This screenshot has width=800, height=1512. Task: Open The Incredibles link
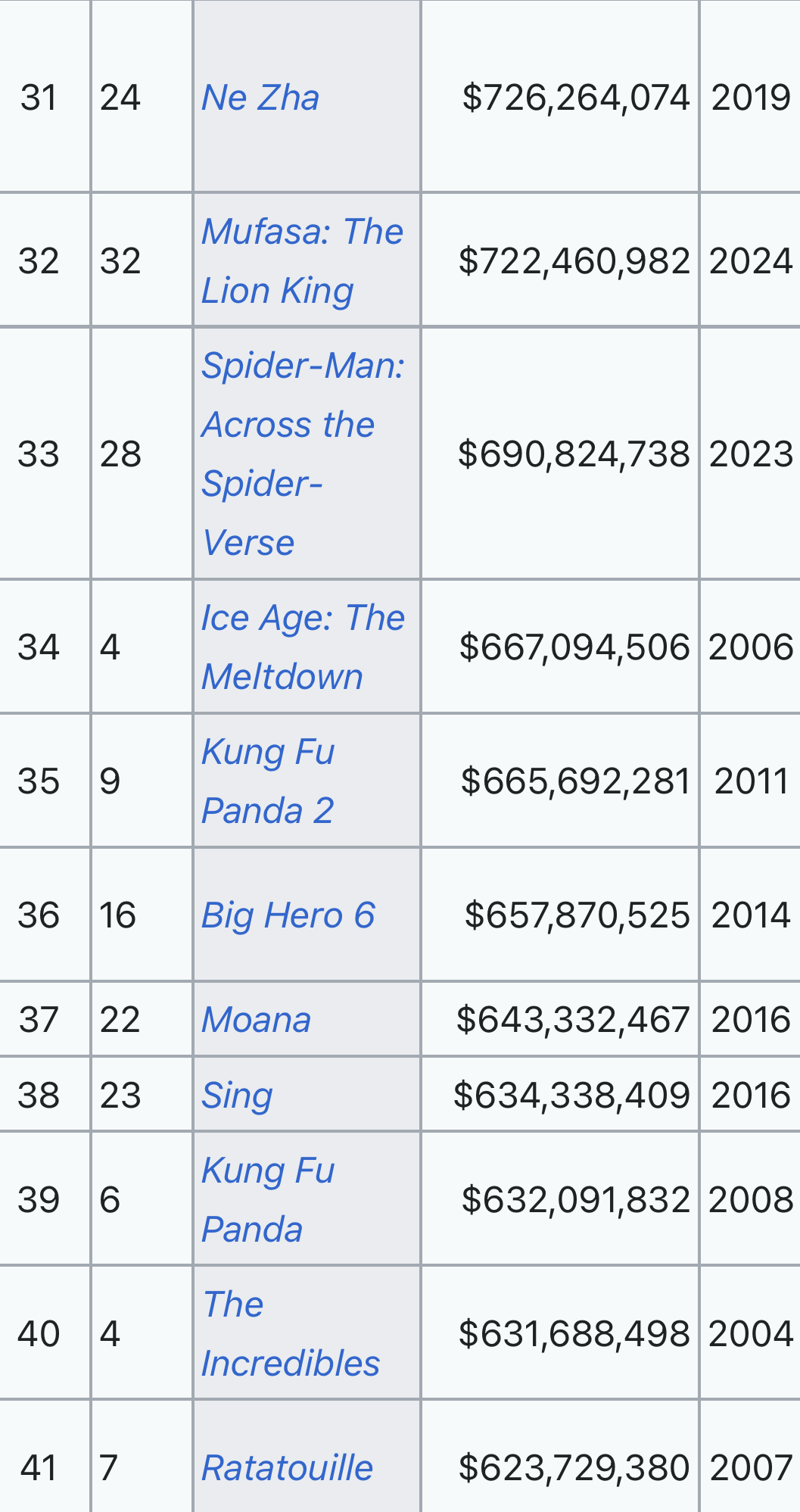pos(291,1334)
